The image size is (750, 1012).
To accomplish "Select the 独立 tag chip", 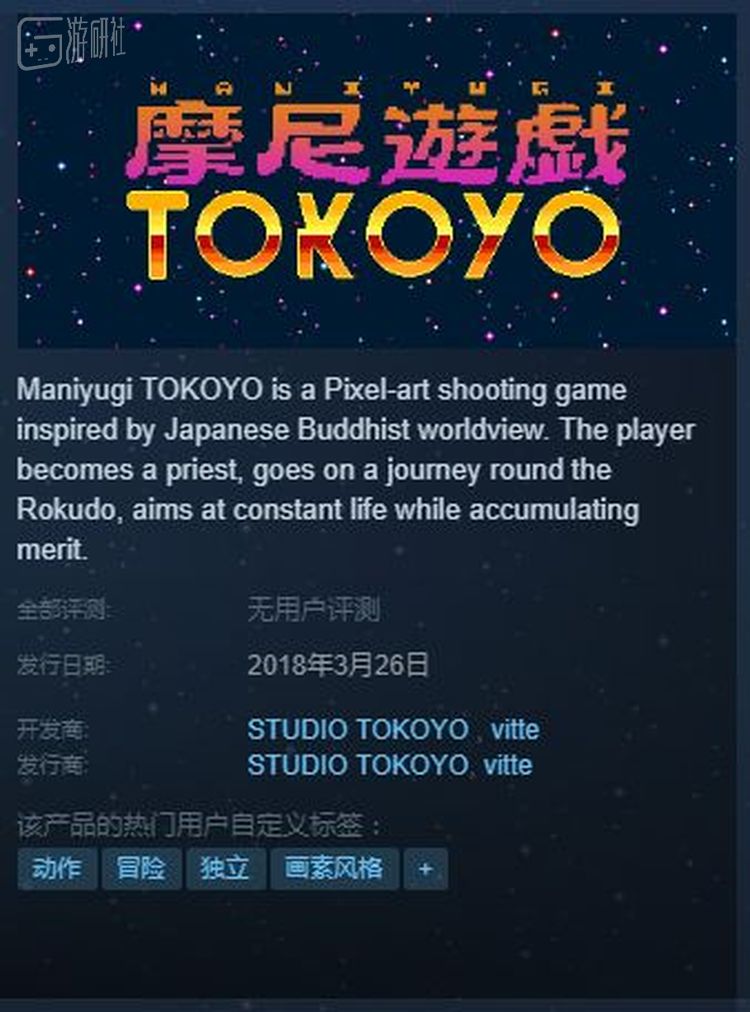I will point(225,869).
